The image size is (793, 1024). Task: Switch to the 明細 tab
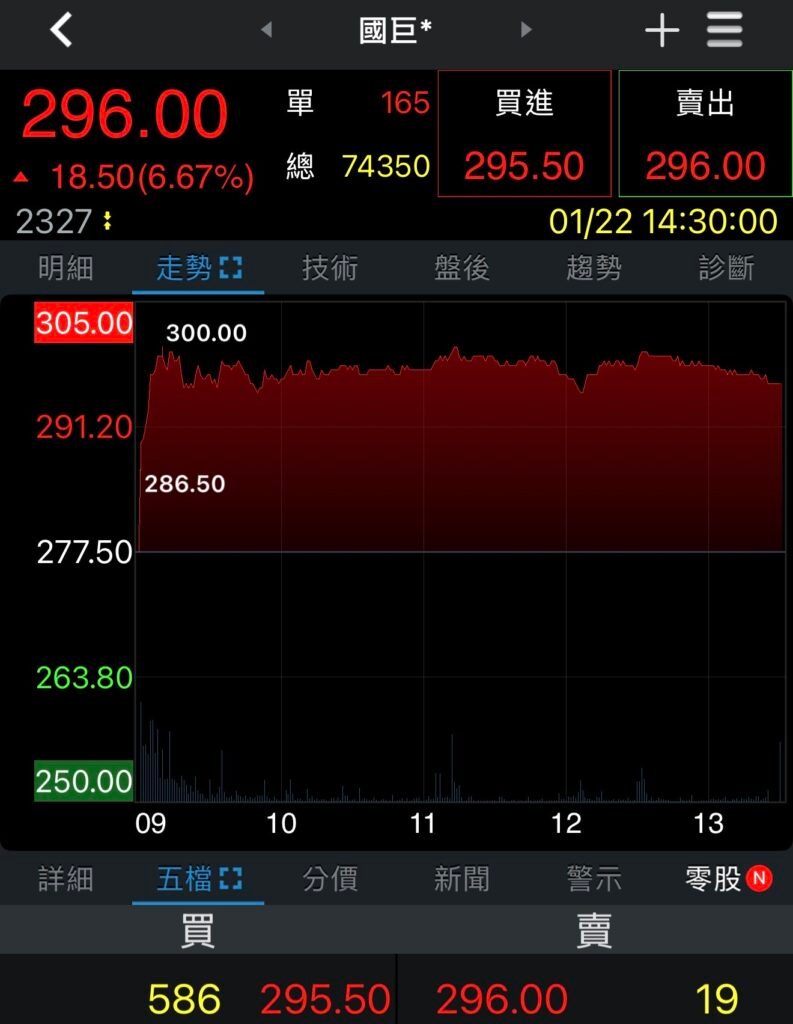point(66,268)
